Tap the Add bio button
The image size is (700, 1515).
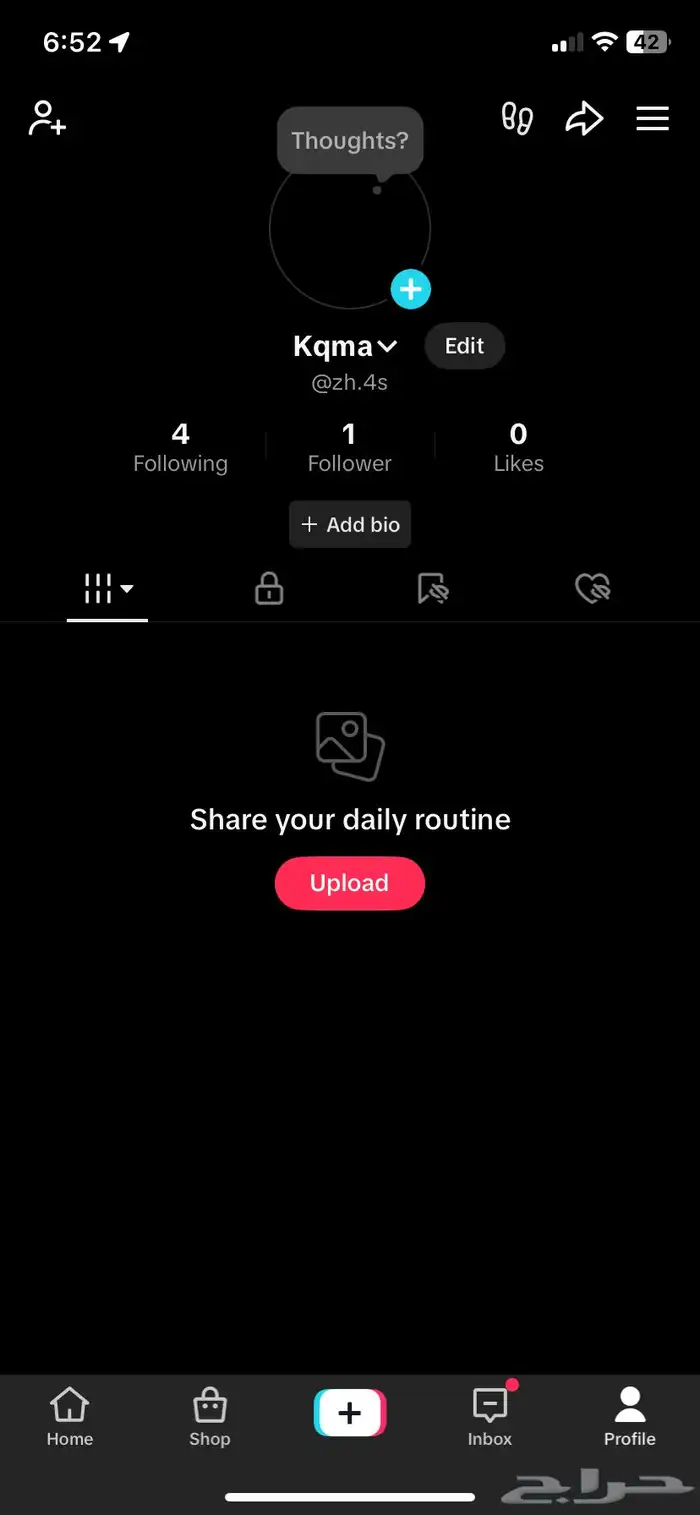pyautogui.click(x=350, y=524)
